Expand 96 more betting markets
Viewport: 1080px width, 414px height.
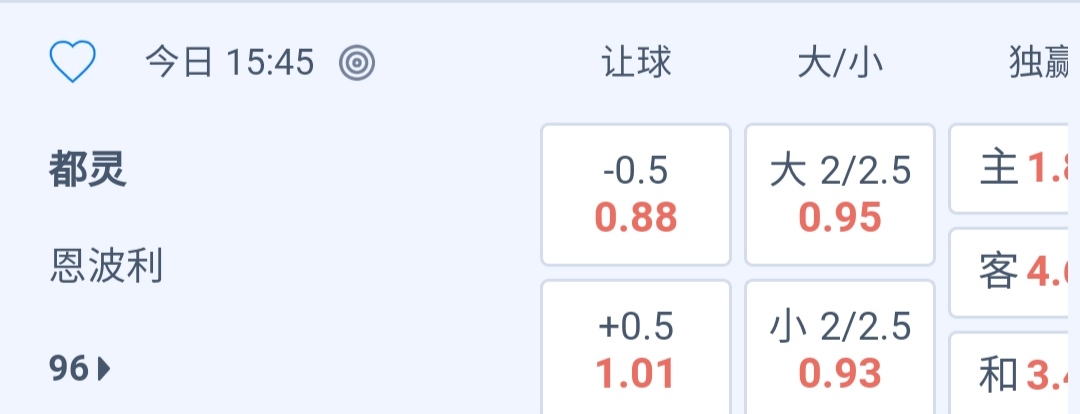(80, 370)
